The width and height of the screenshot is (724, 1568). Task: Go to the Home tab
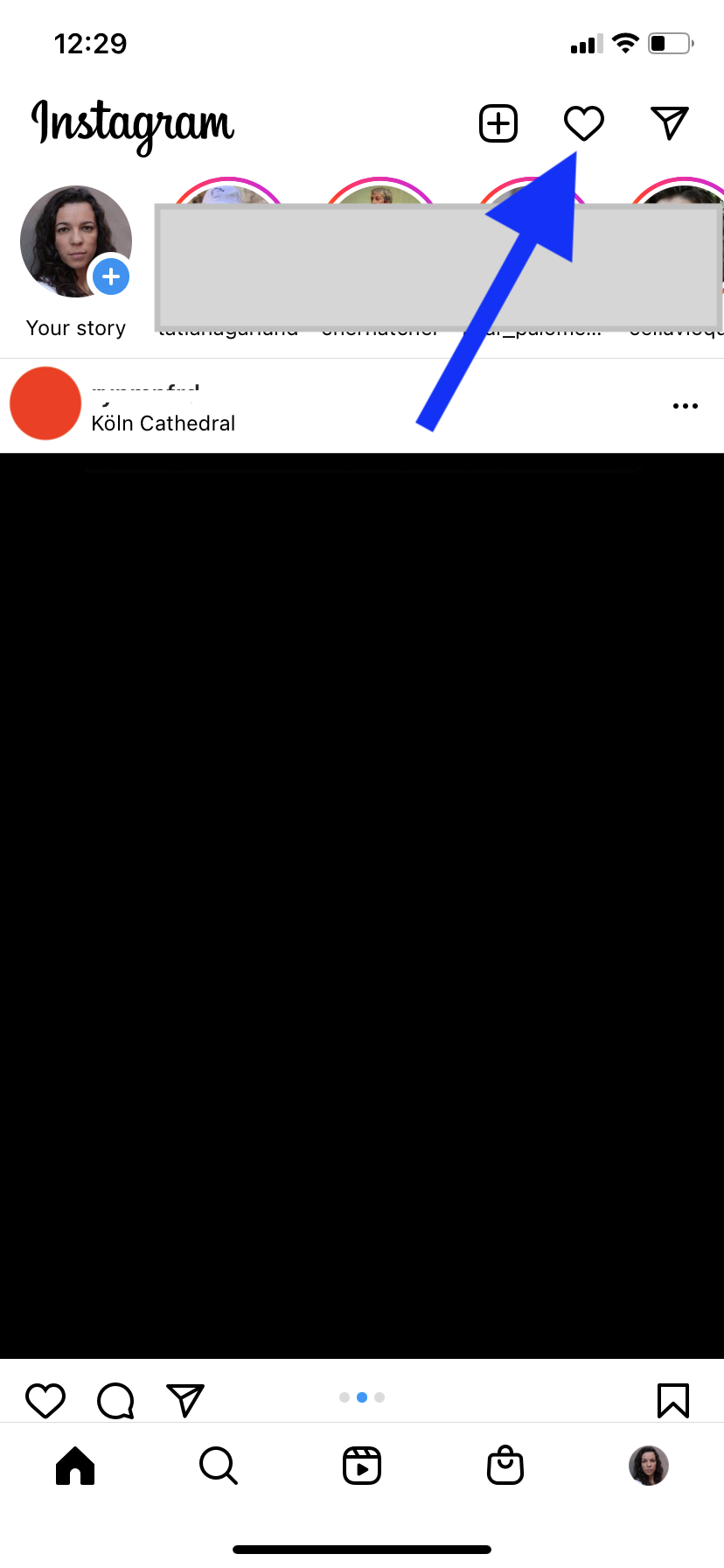[x=75, y=1466]
